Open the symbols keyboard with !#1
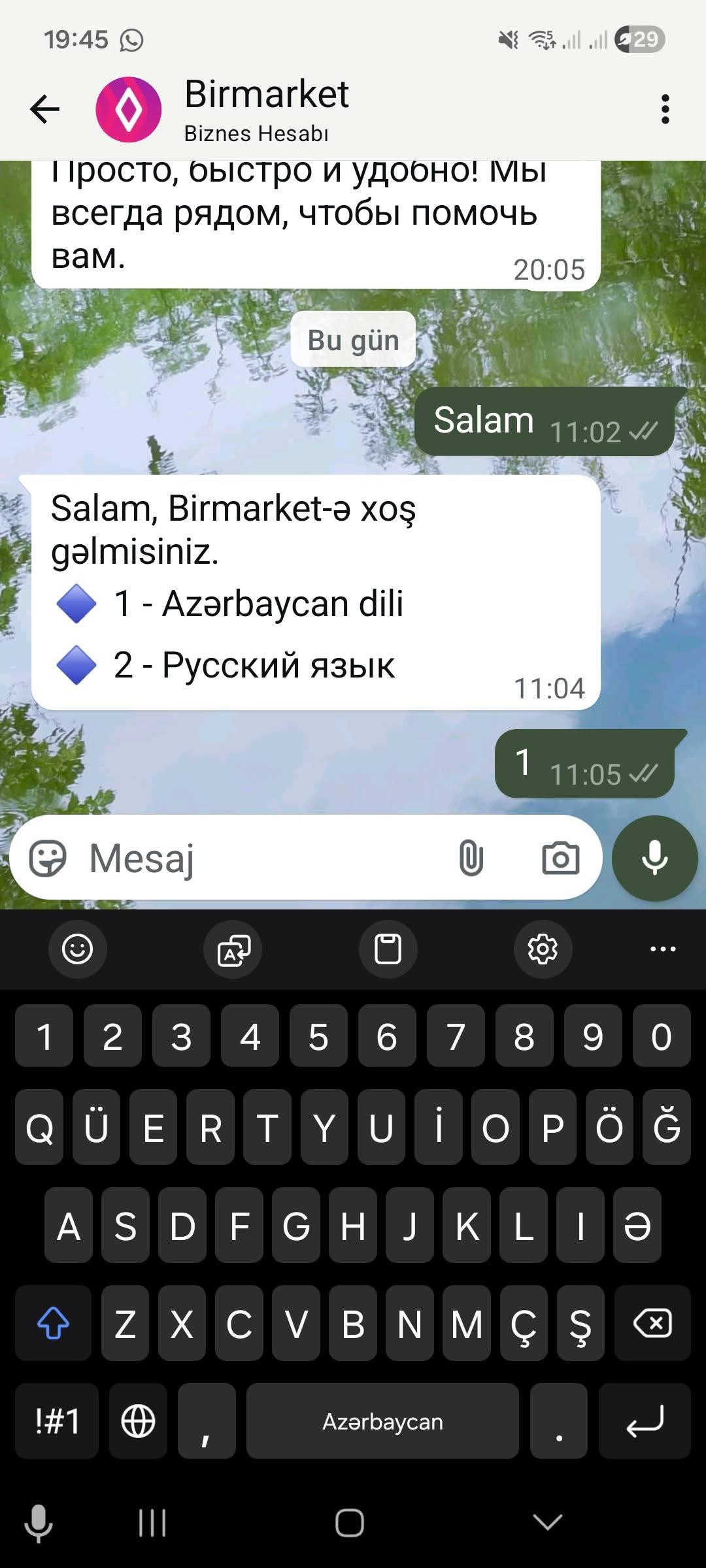The width and height of the screenshot is (706, 1568). (57, 1421)
